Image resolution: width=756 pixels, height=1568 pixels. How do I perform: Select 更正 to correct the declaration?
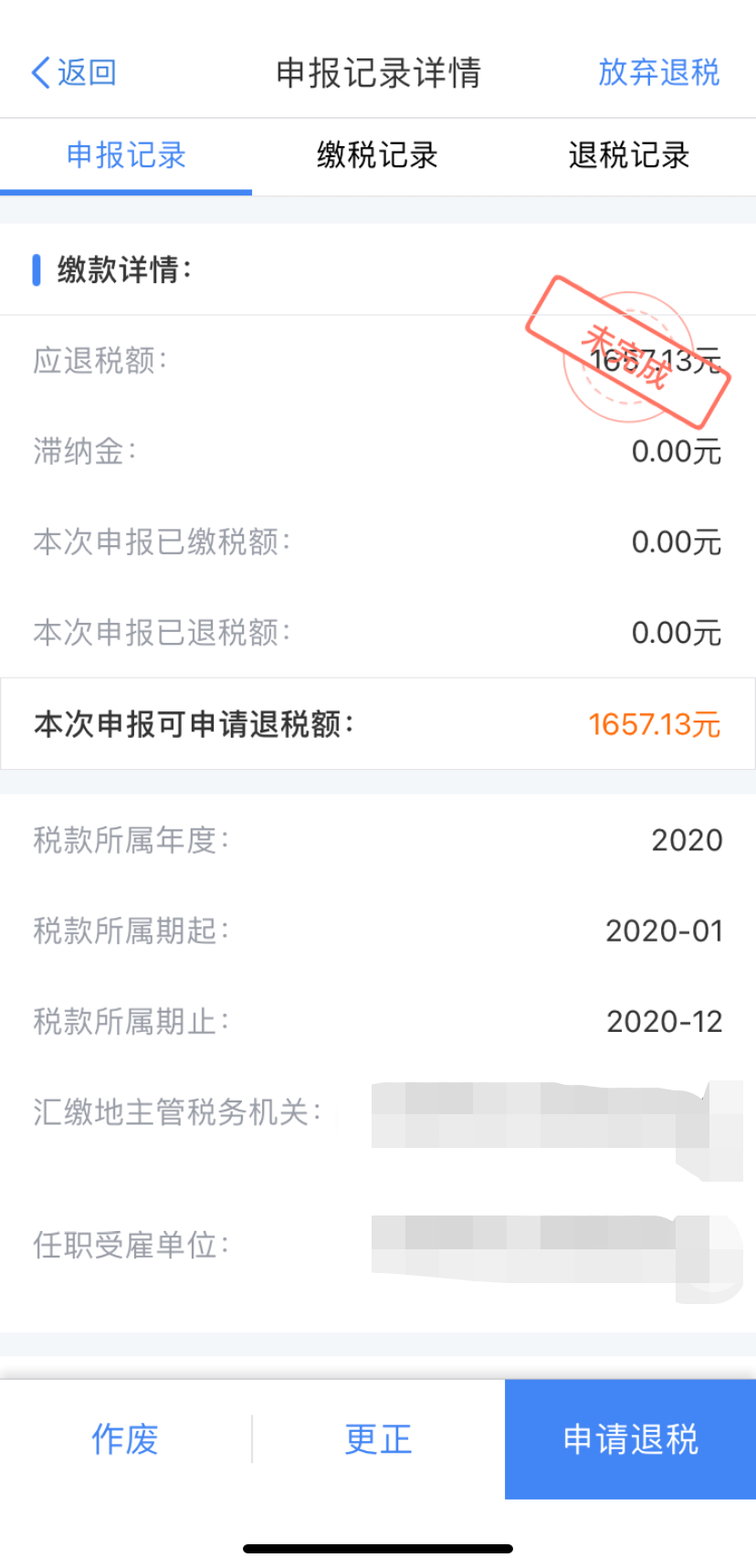(378, 1439)
